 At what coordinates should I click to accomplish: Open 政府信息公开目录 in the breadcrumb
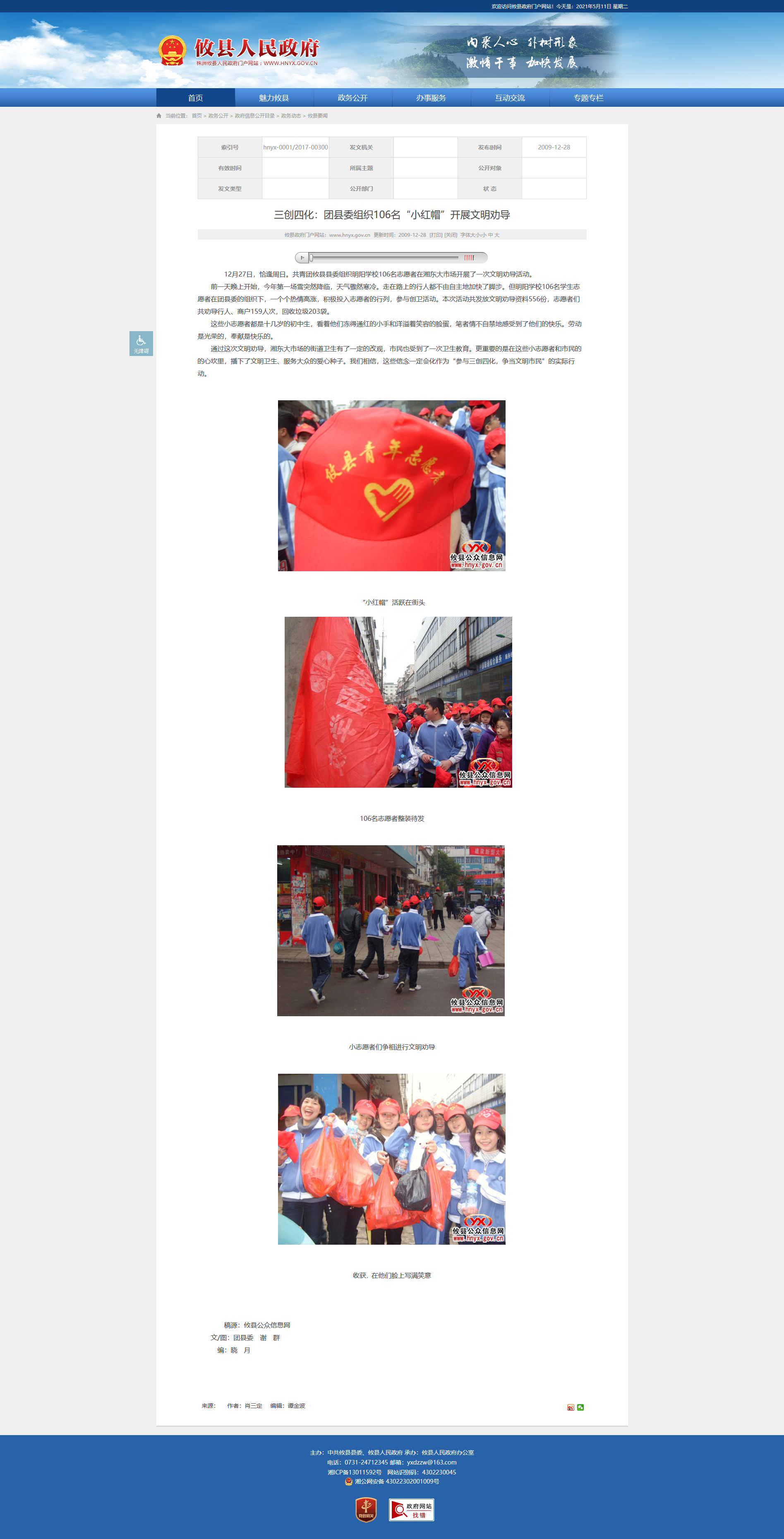(254, 116)
